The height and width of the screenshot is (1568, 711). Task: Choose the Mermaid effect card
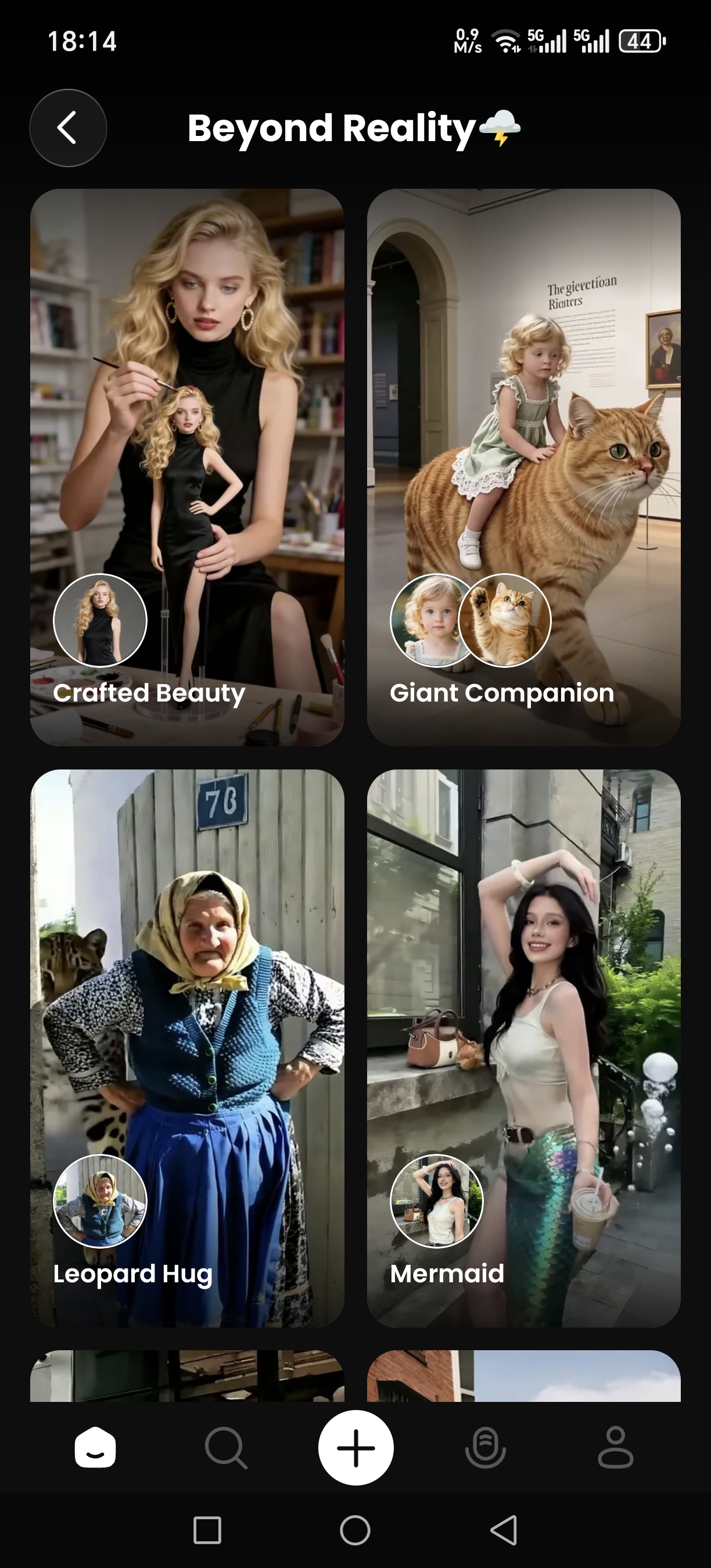coord(523,1048)
